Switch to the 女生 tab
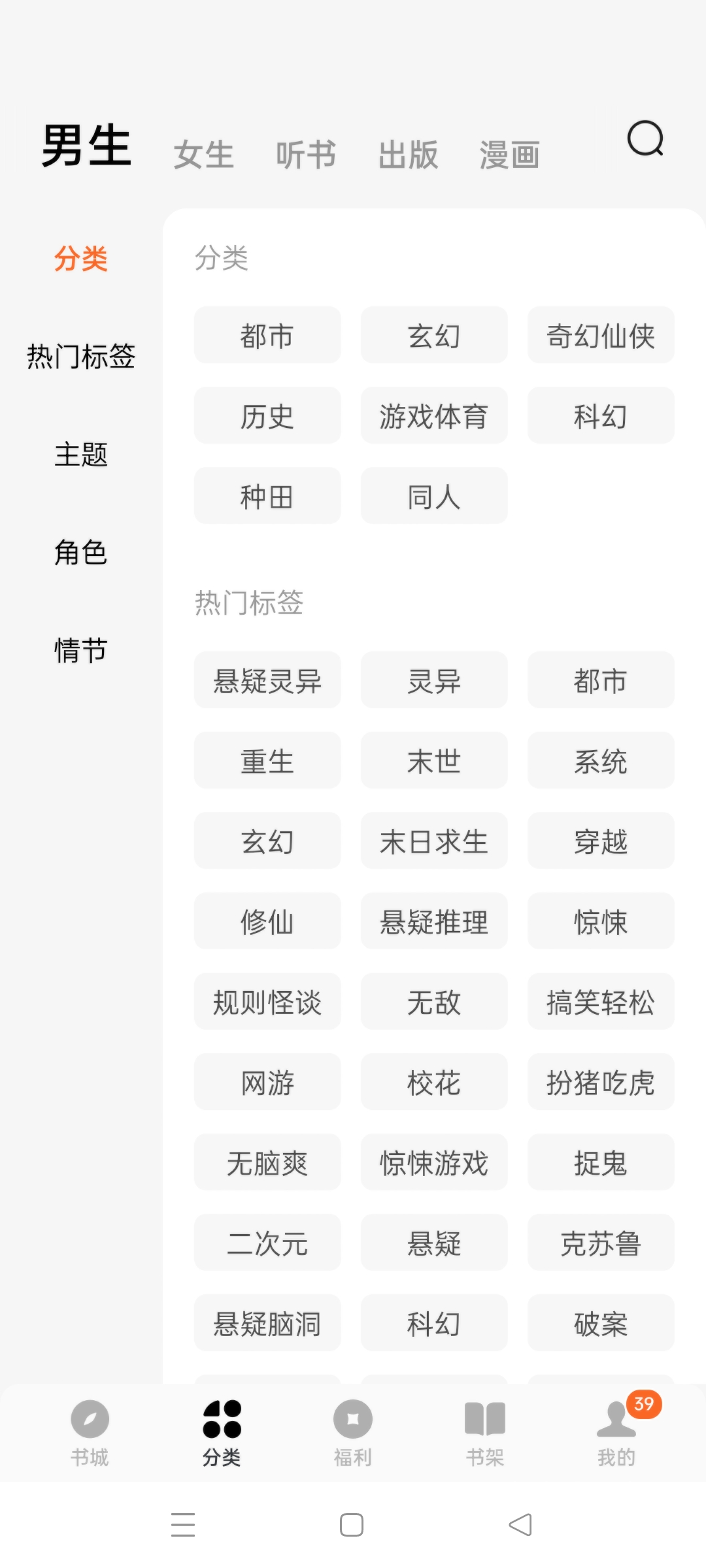The image size is (706, 1568). click(x=203, y=155)
